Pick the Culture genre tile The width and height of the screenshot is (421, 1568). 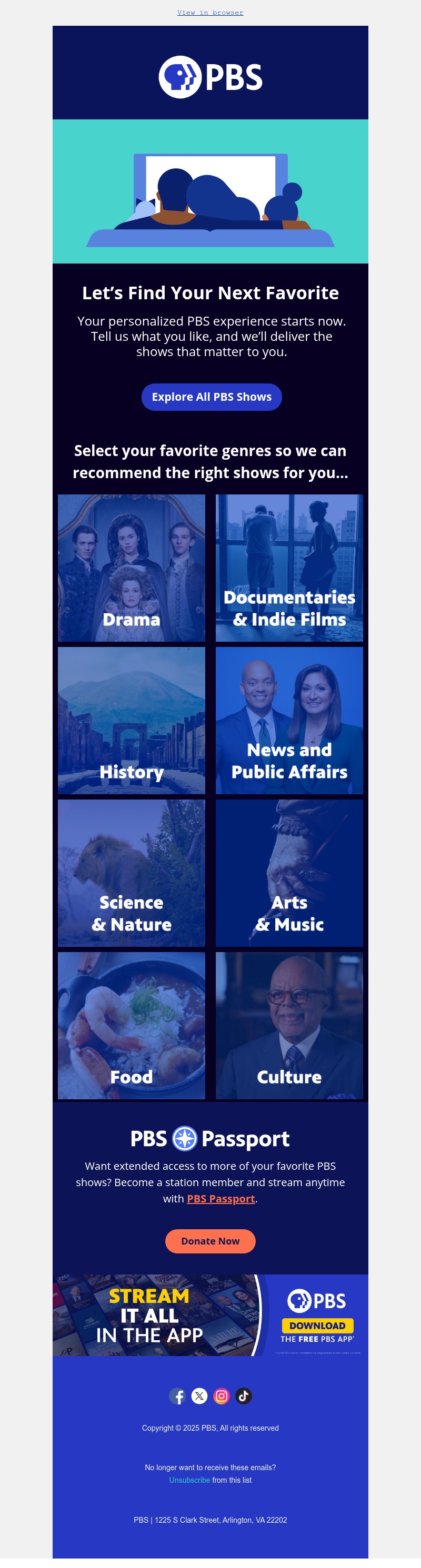pyautogui.click(x=289, y=1026)
